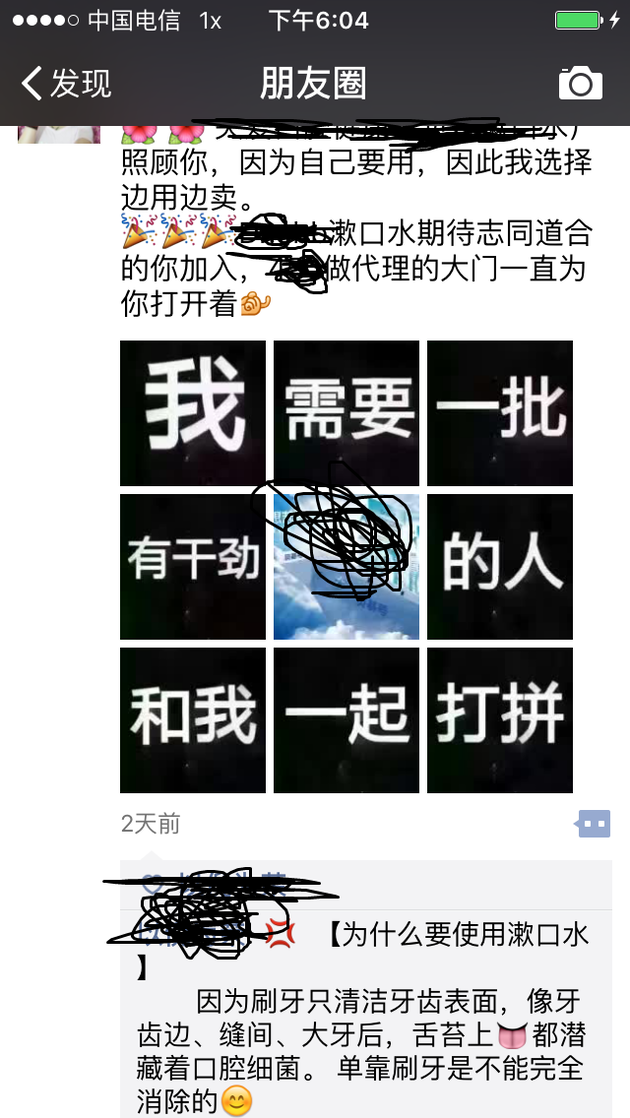Open the photo tile showing 有干劲

tap(192, 567)
